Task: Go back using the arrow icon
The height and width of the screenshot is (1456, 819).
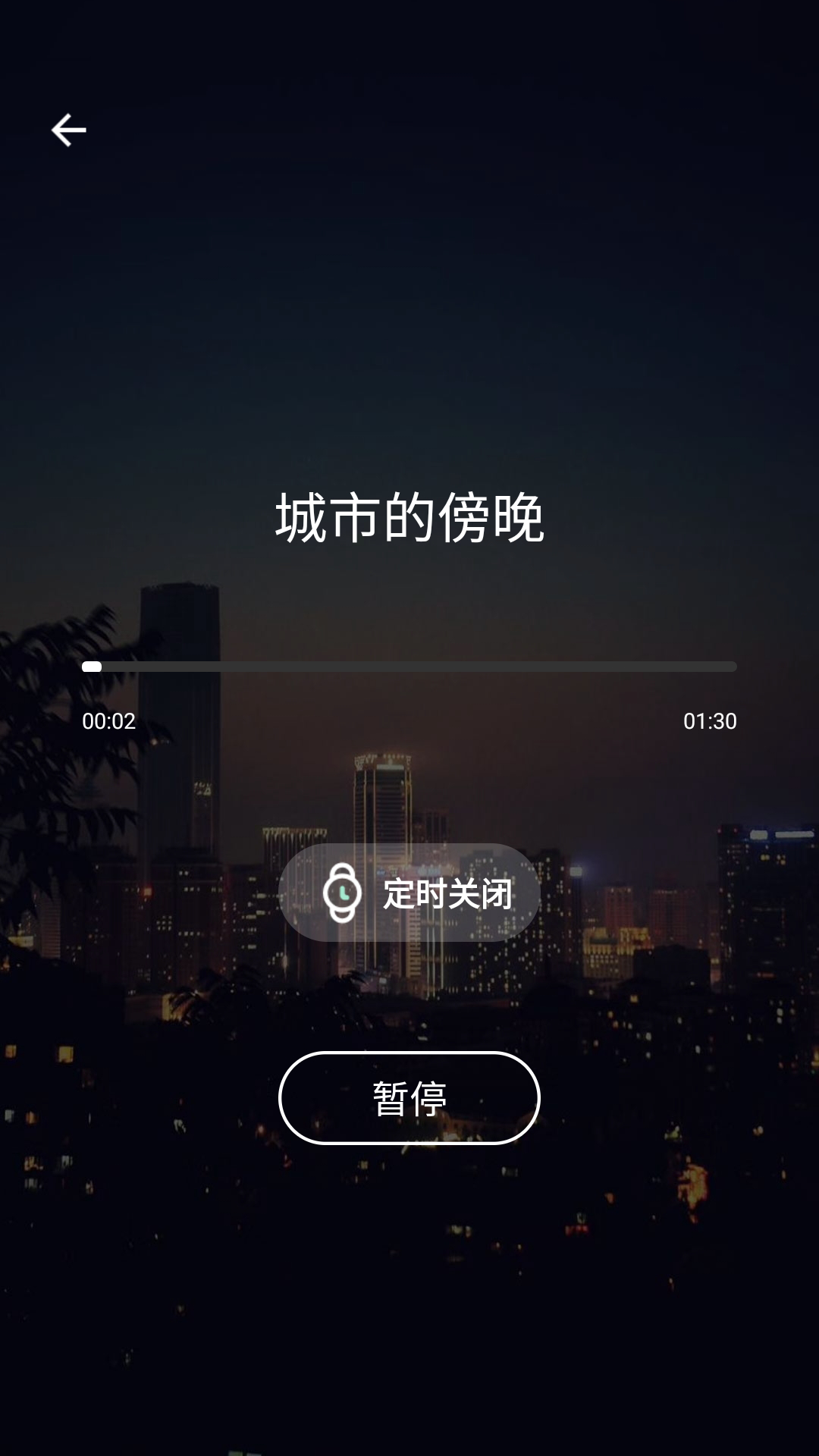Action: pyautogui.click(x=68, y=130)
